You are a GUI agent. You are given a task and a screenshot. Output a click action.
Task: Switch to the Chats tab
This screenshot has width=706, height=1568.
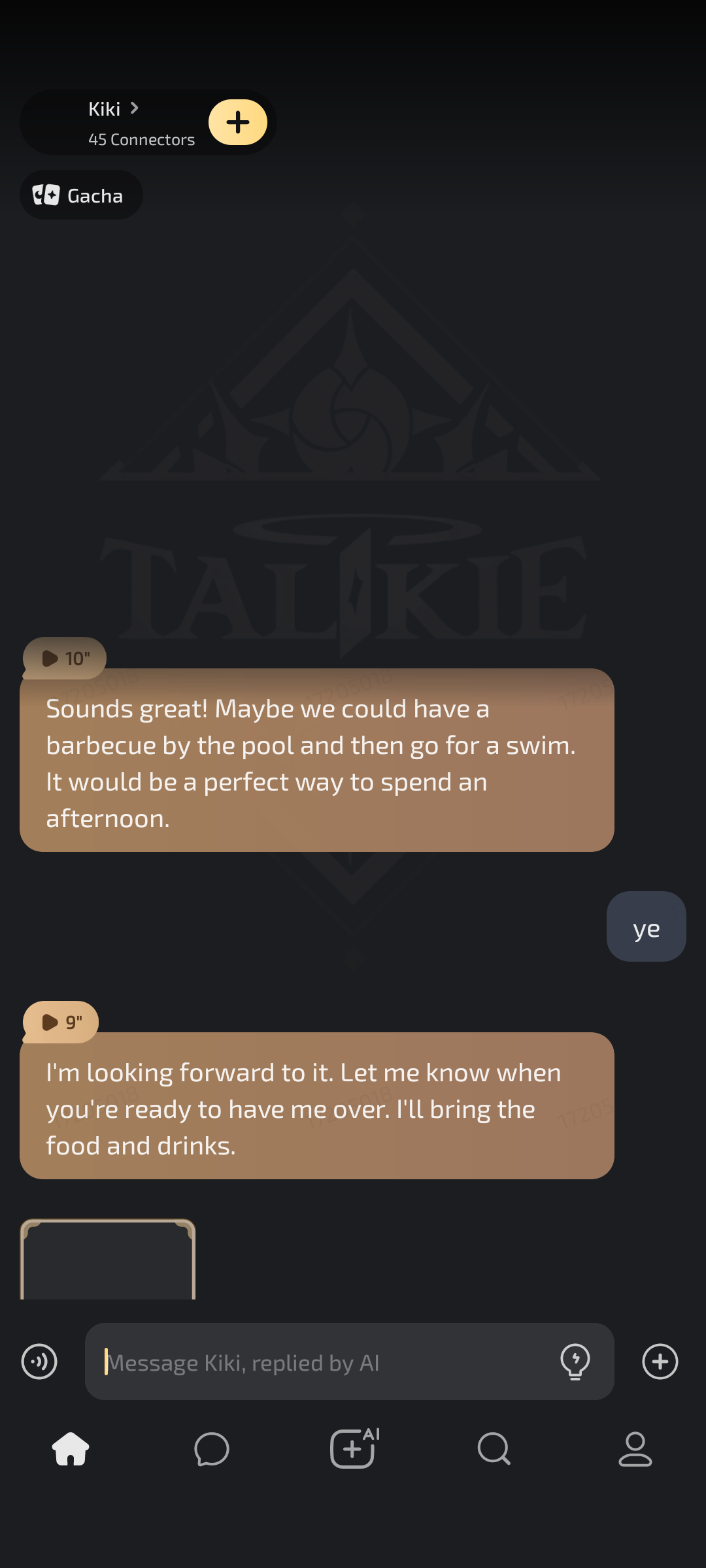point(212,1449)
